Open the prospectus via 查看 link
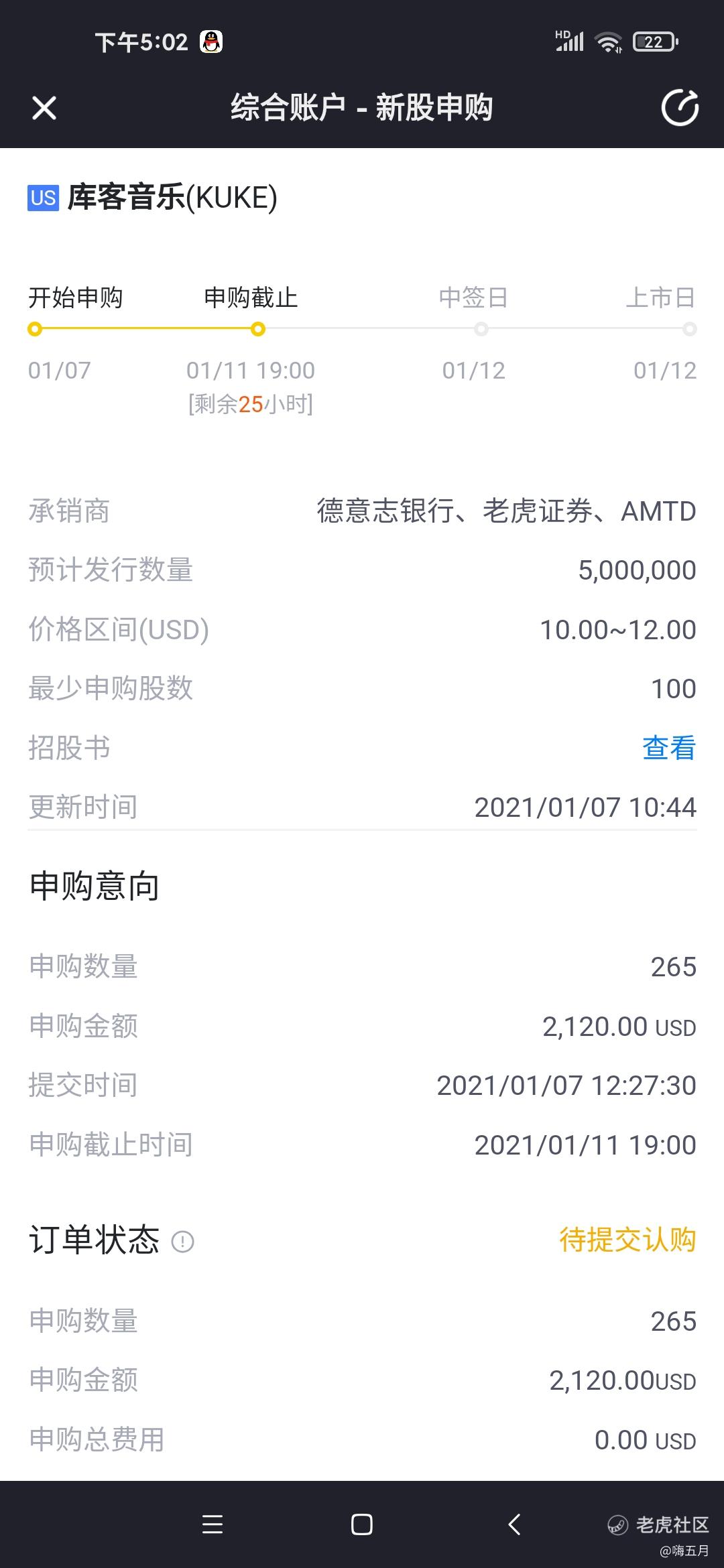This screenshot has height=1568, width=724. (669, 748)
